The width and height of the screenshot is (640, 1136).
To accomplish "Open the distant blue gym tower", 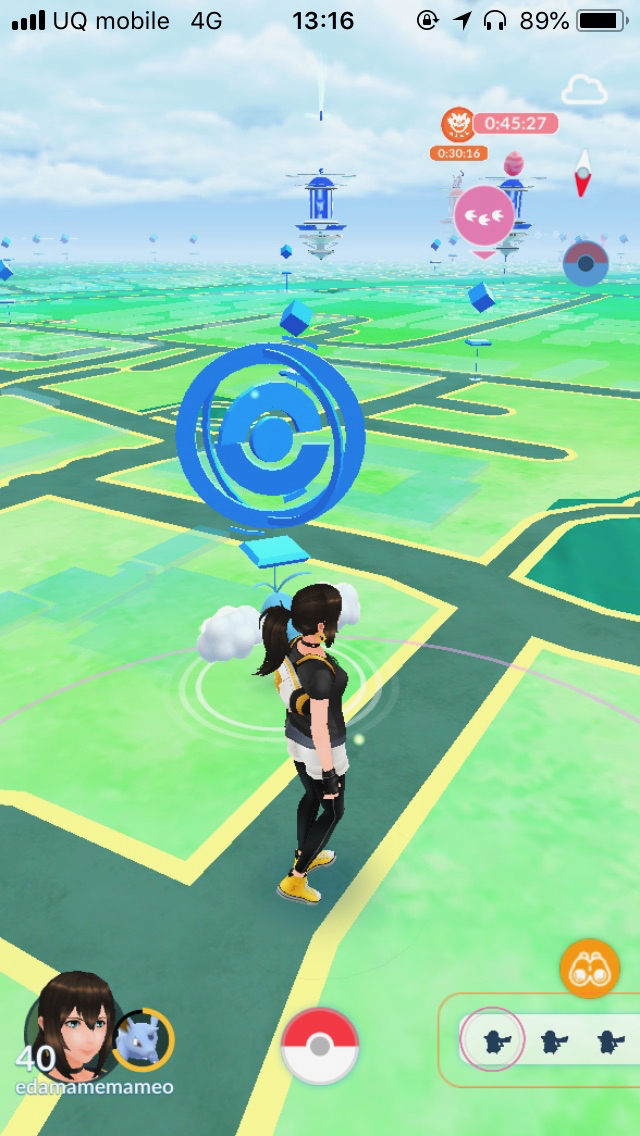I will [x=320, y=212].
